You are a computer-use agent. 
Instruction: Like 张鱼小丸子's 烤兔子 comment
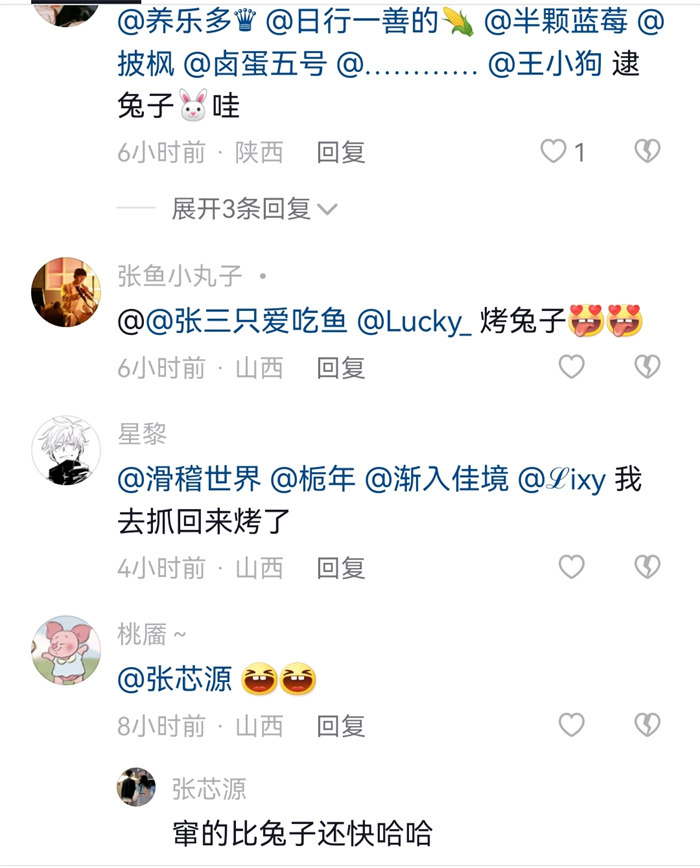point(571,367)
